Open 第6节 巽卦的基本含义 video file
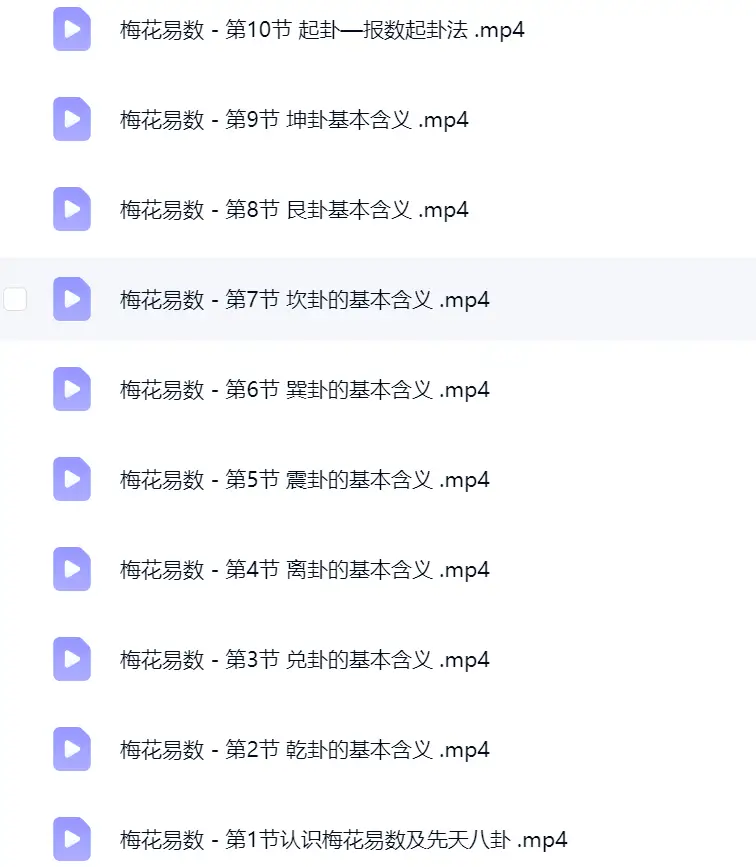The height and width of the screenshot is (867, 756). [305, 390]
